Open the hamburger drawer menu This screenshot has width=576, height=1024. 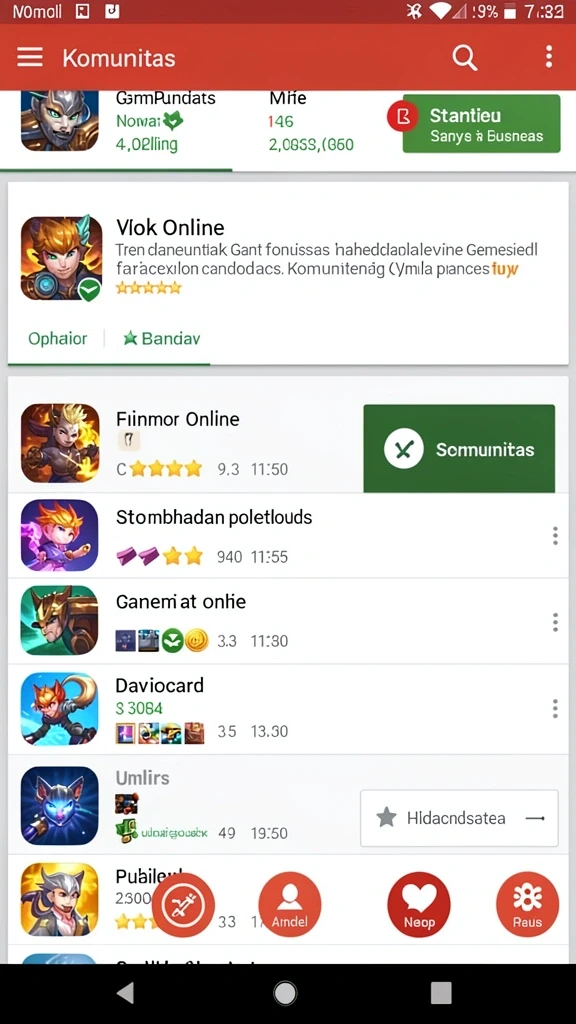click(30, 57)
